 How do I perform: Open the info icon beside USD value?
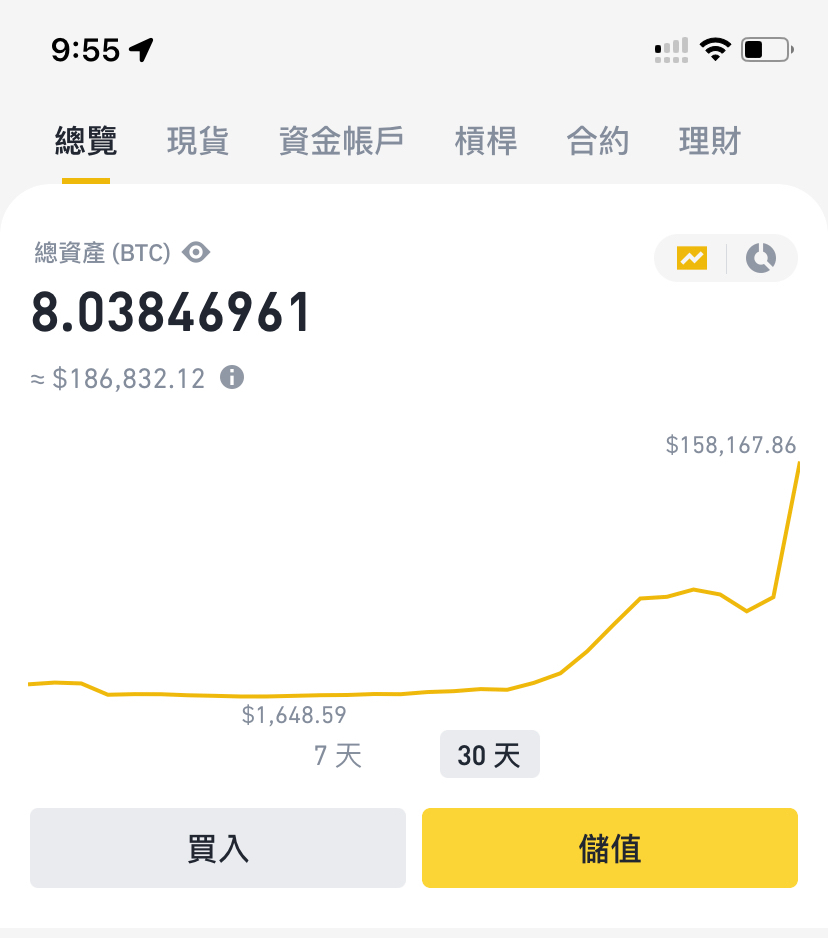pyautogui.click(x=232, y=378)
